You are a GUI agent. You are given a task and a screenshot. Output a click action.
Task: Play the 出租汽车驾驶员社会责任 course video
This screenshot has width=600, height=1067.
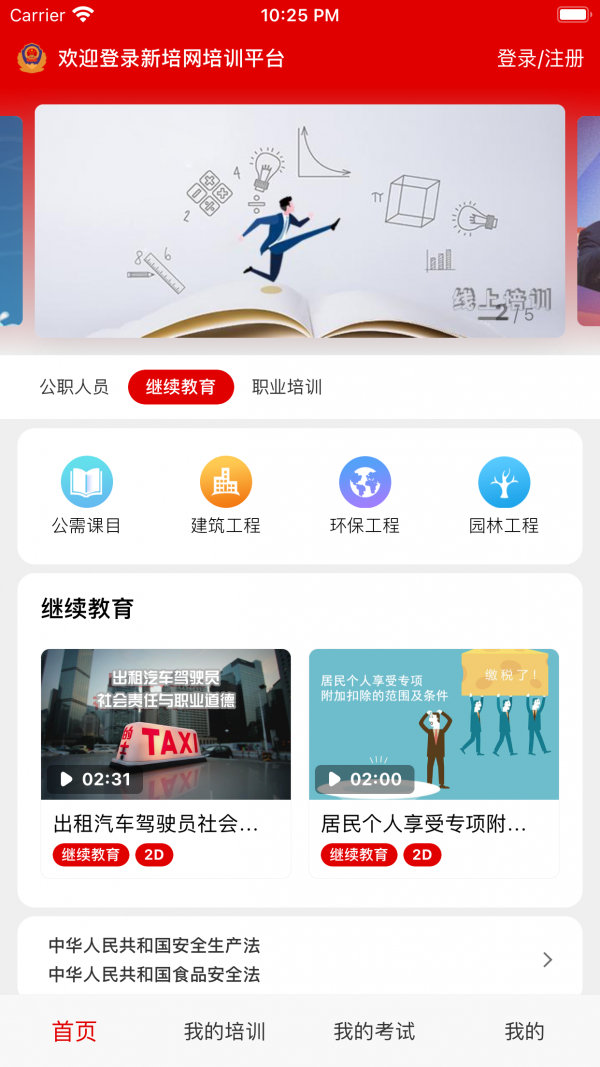pyautogui.click(x=166, y=725)
